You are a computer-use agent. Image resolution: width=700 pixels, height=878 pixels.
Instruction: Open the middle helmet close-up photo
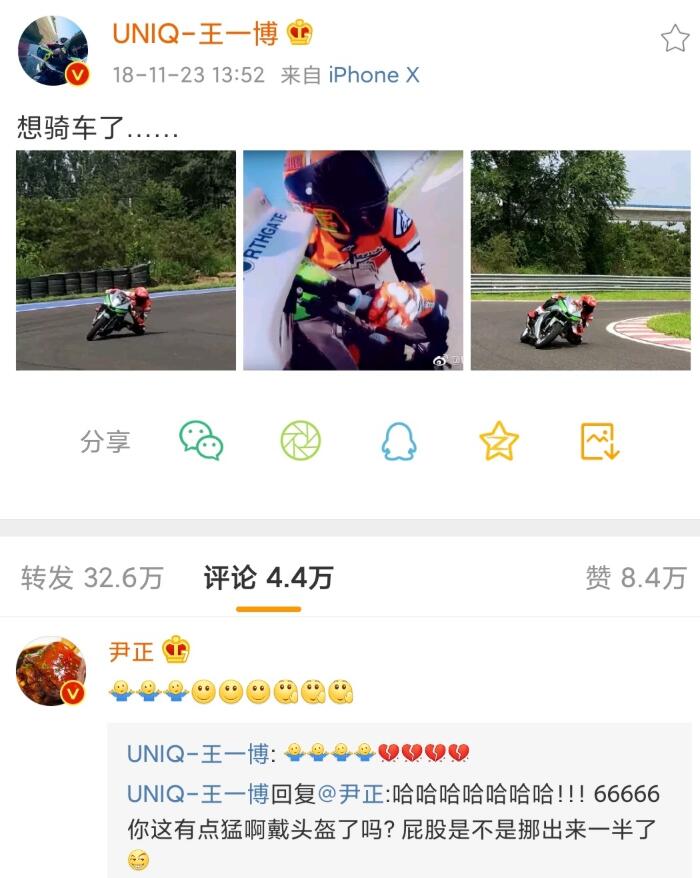353,260
